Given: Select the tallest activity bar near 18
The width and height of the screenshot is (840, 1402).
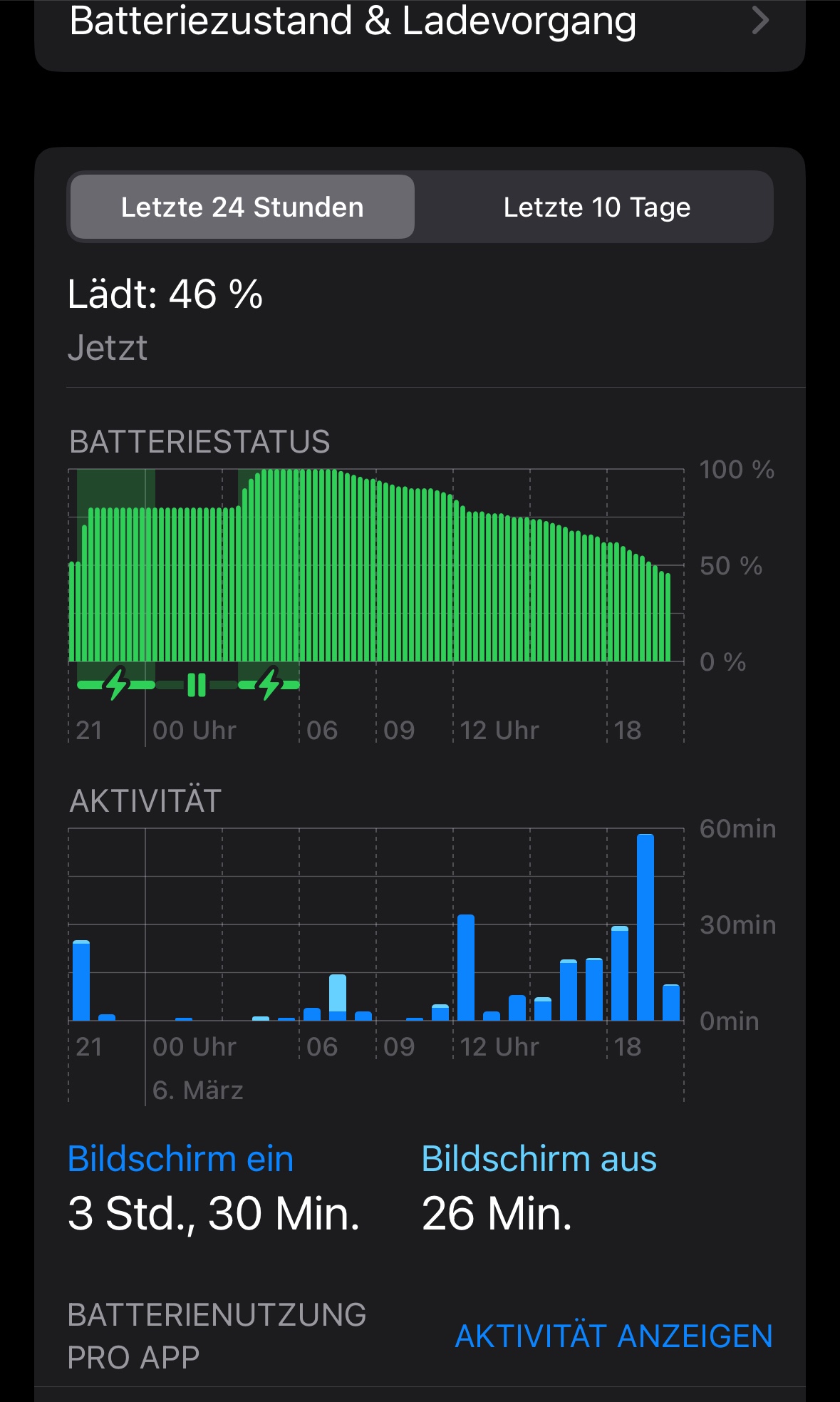Looking at the screenshot, I should tap(645, 927).
